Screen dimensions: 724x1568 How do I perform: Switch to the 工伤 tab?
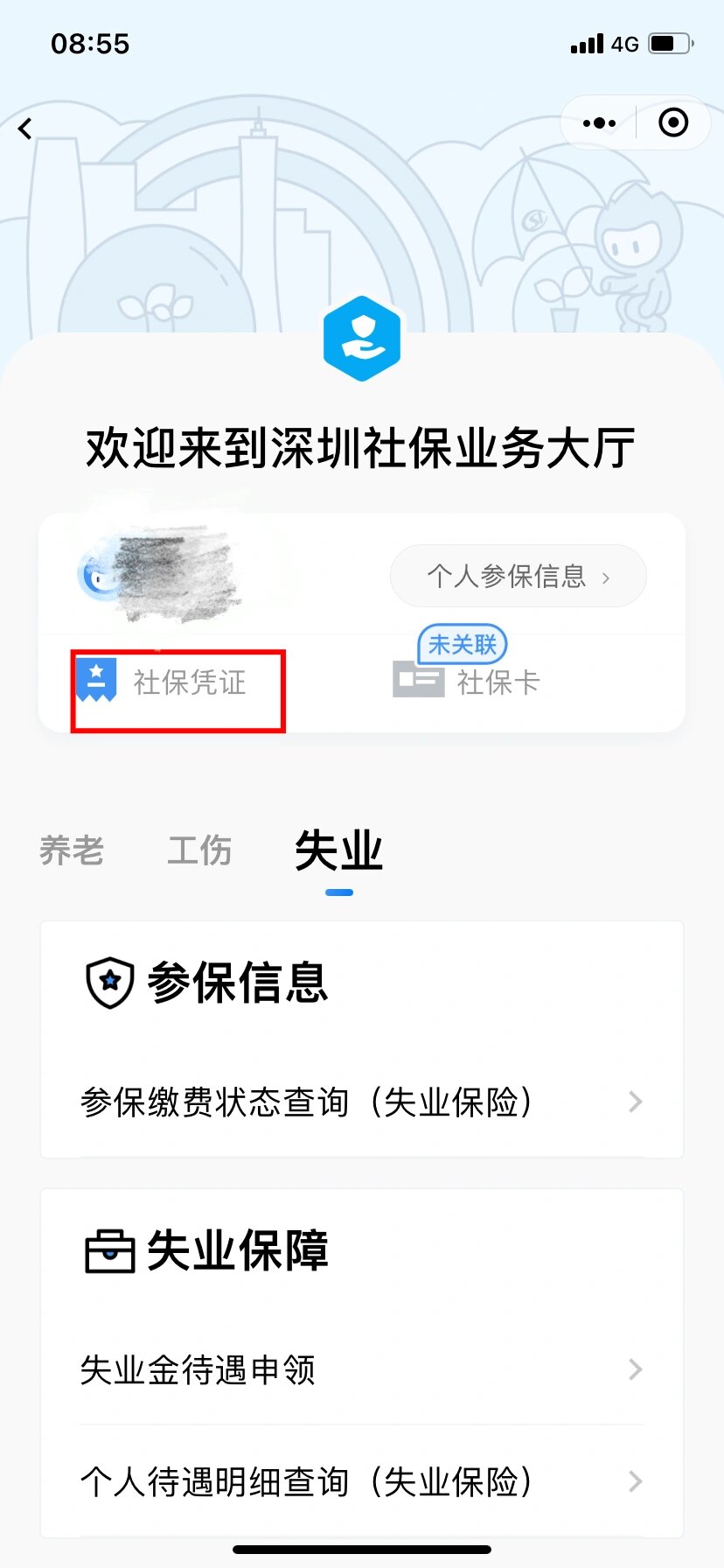[x=198, y=850]
